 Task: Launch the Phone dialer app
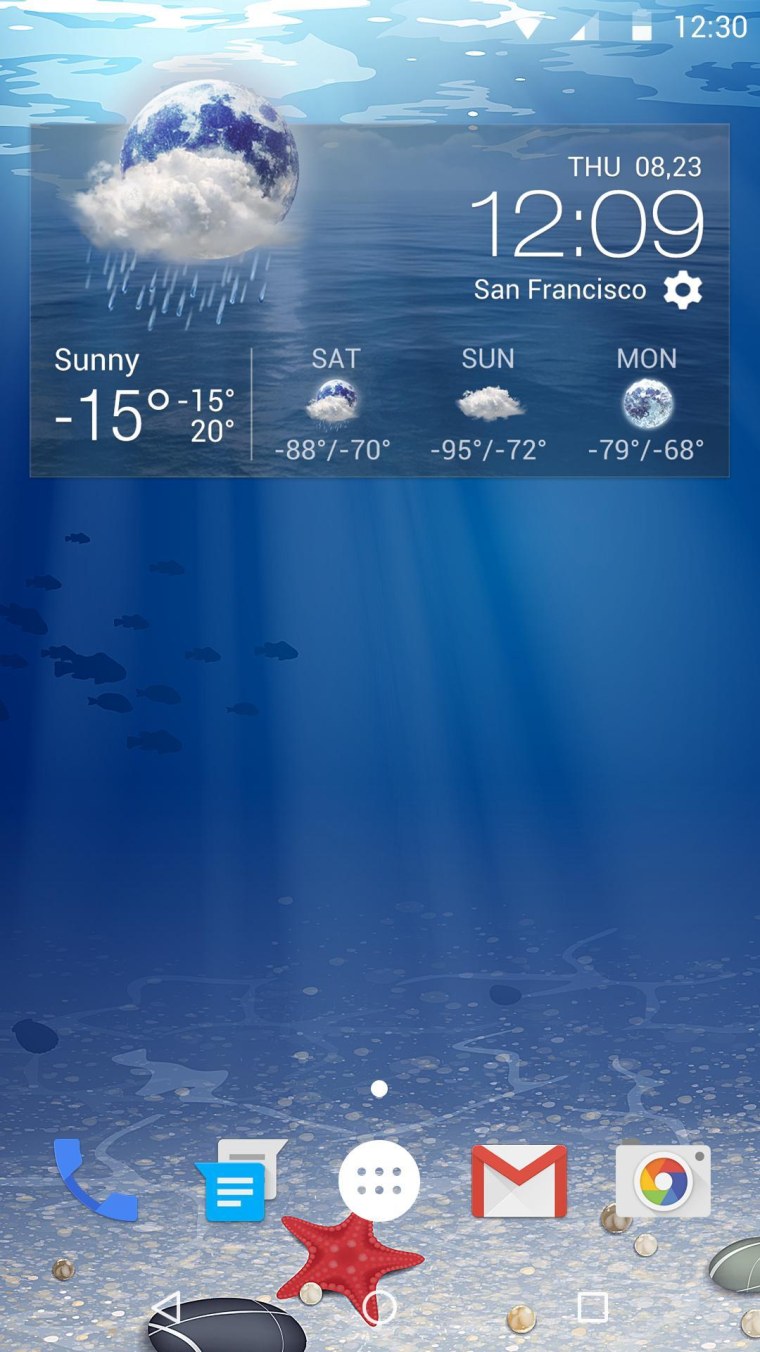pos(95,1181)
